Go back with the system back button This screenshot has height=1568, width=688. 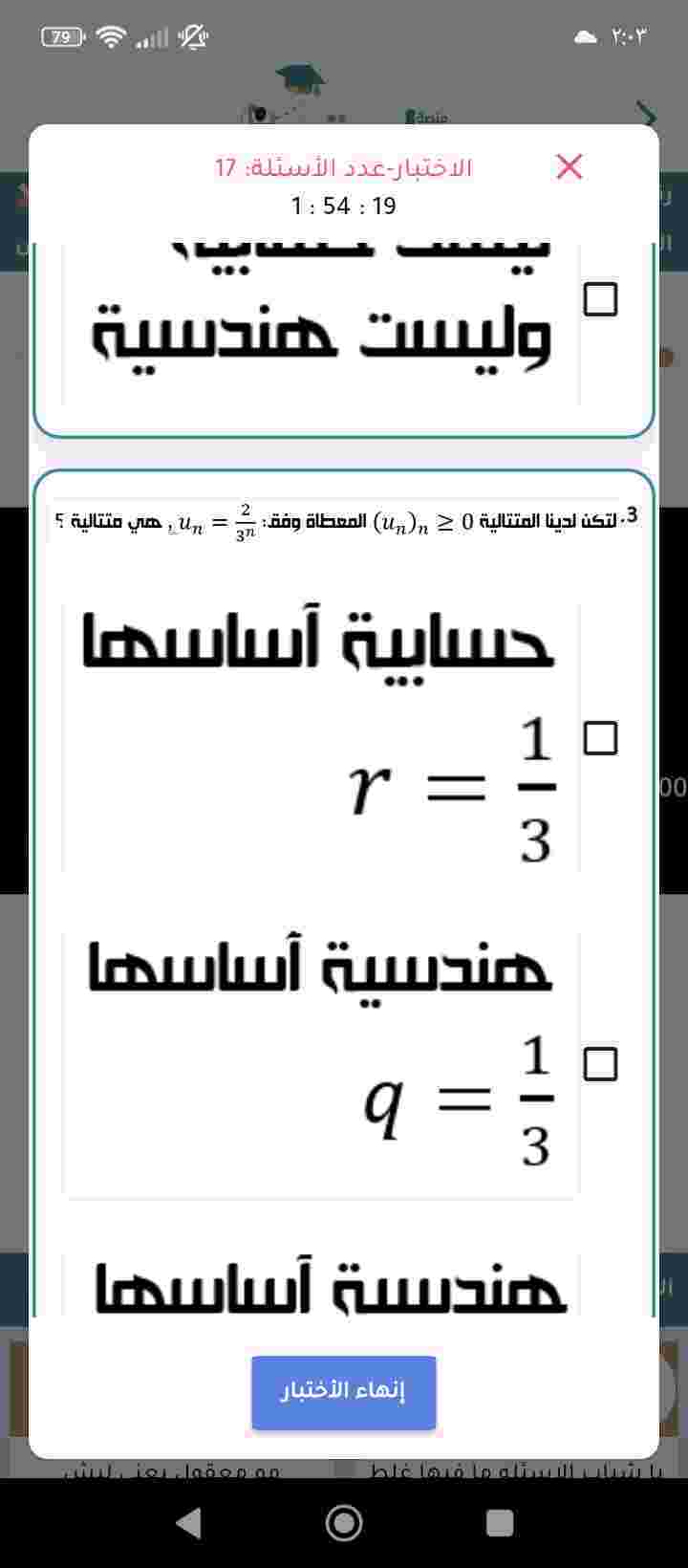189,1523
